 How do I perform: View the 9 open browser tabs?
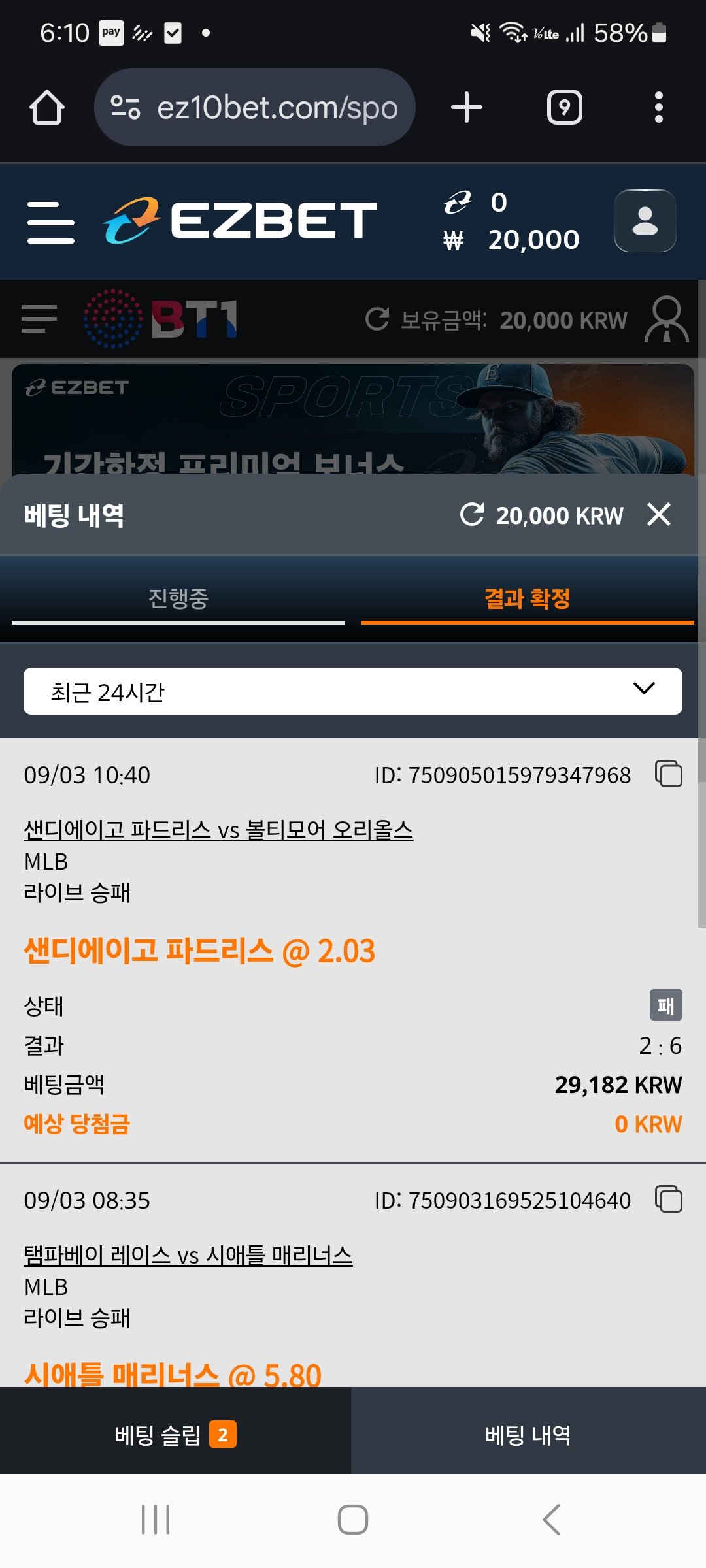[564, 108]
